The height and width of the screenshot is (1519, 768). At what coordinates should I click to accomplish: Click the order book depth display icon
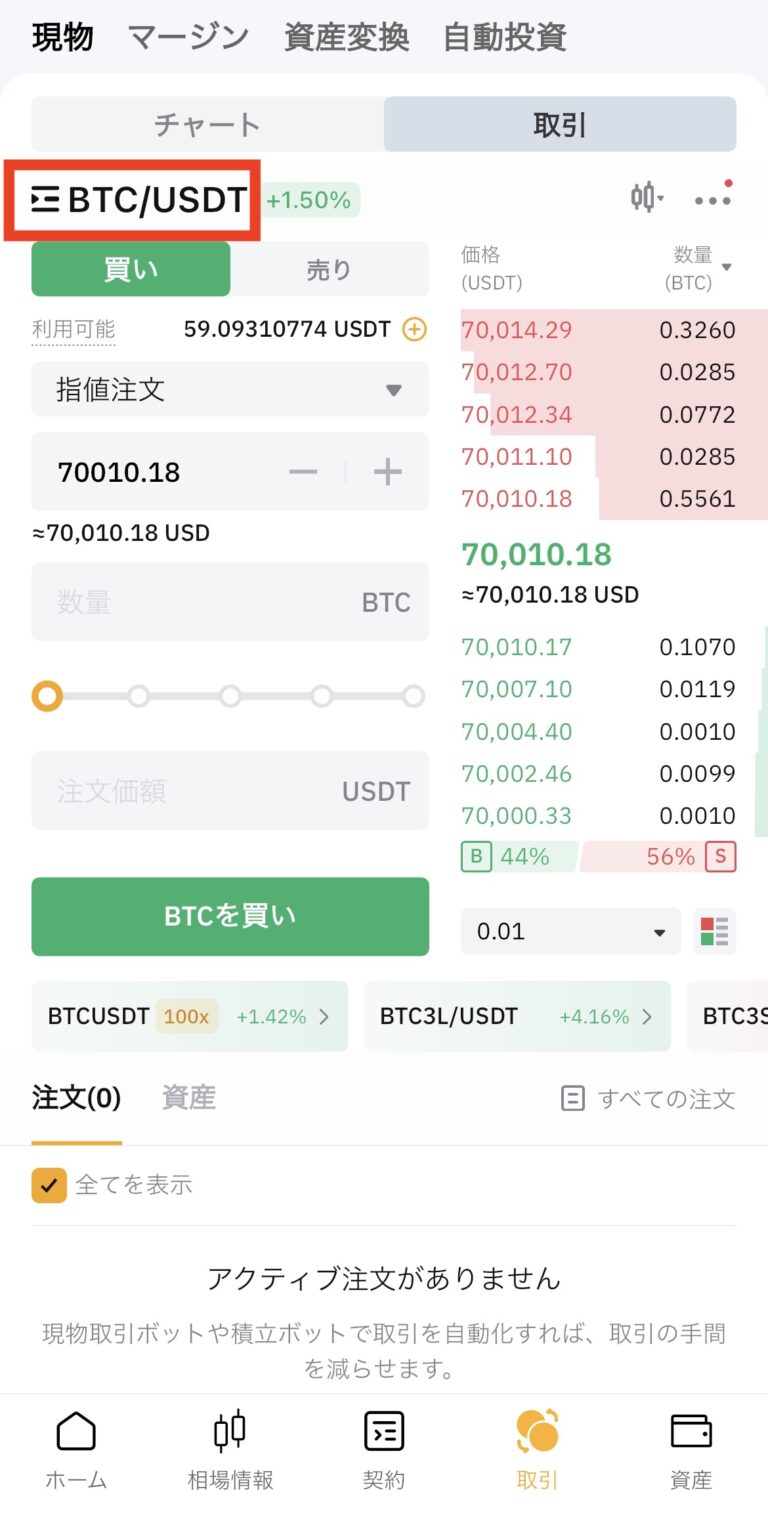coord(715,931)
